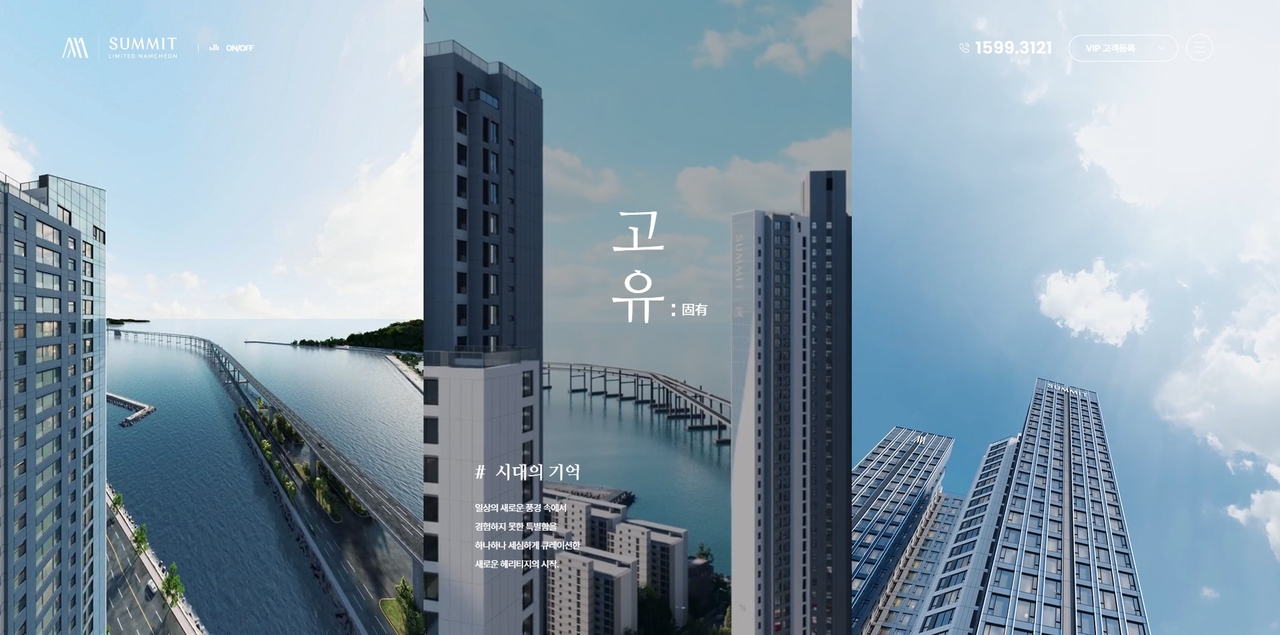Go home via the Summit logo
Screen dimensions: 1280x635
click(x=120, y=47)
